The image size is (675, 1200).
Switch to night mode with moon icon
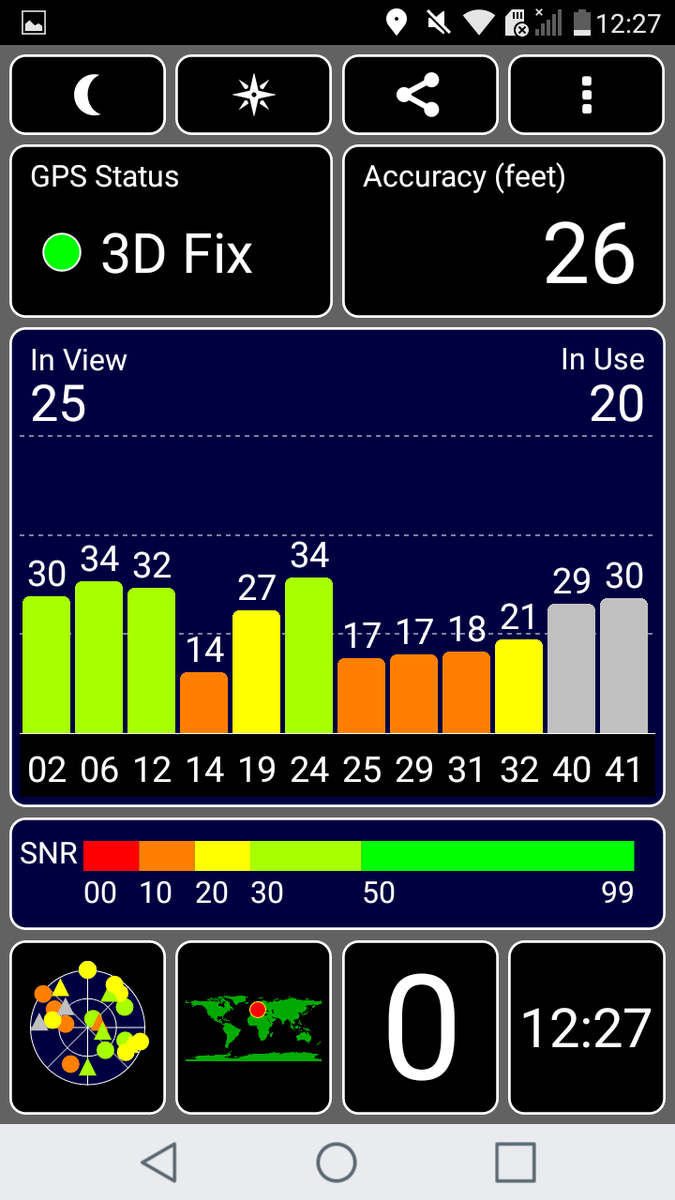87,95
